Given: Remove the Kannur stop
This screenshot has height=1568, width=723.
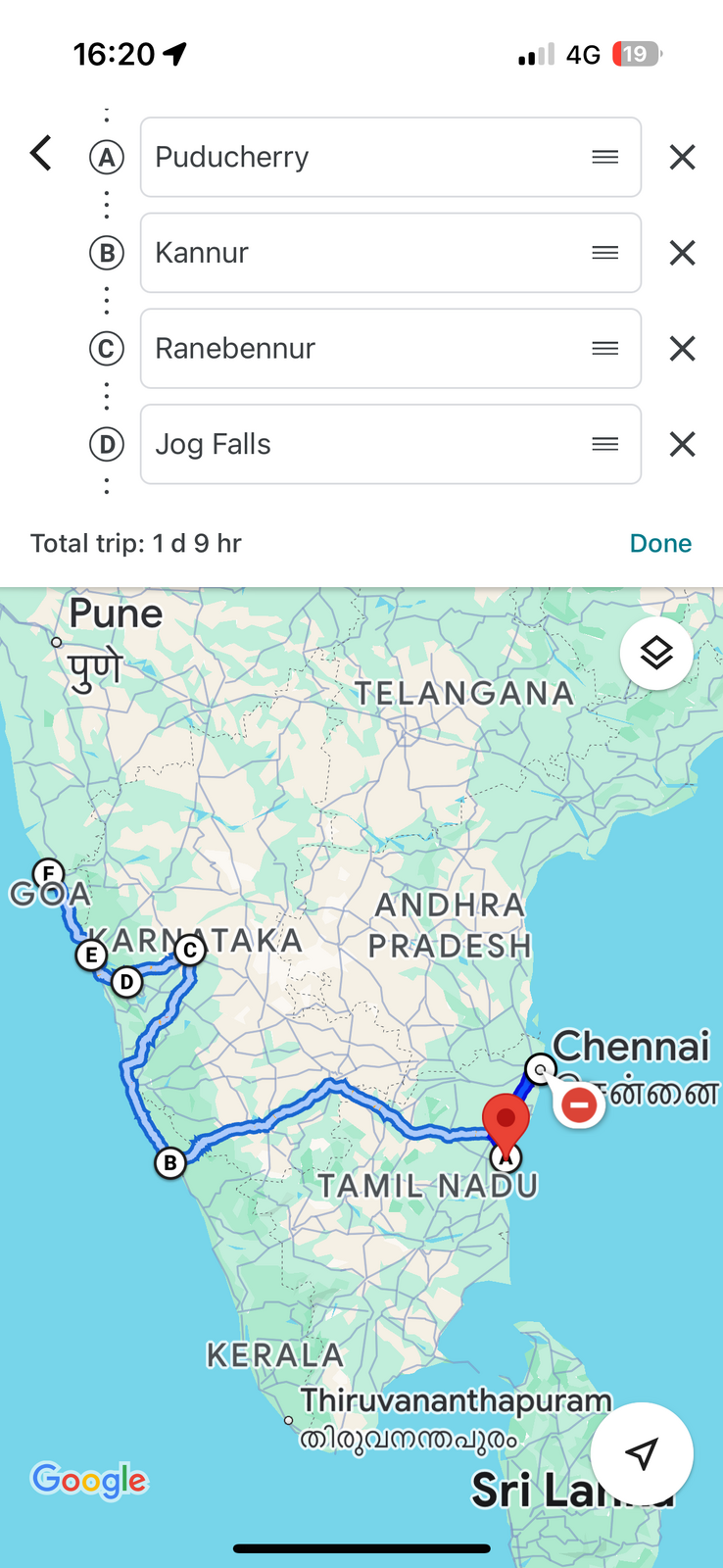Looking at the screenshot, I should 682,253.
